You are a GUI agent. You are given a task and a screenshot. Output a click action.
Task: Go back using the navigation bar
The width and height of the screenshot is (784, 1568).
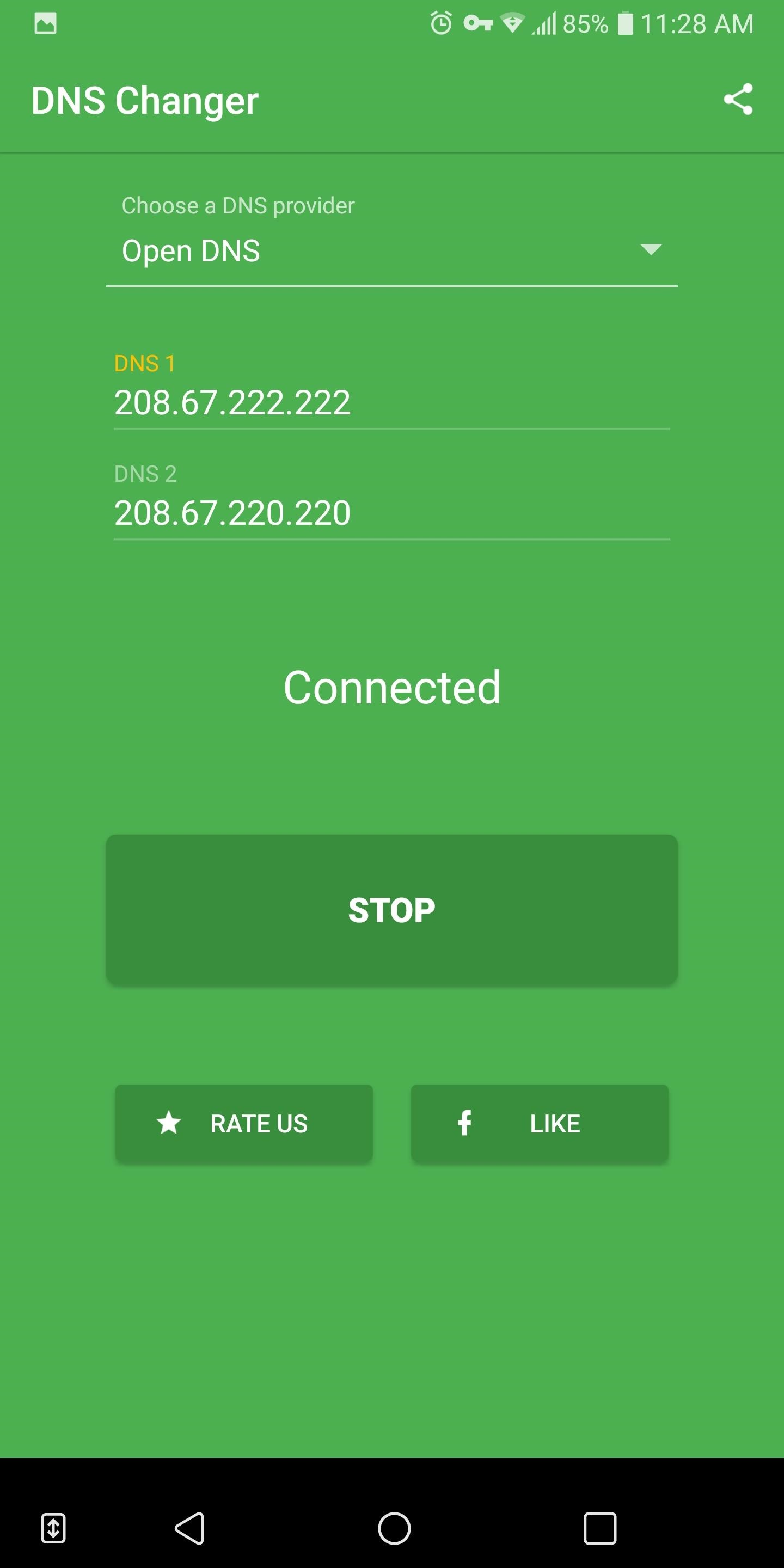(189, 1528)
